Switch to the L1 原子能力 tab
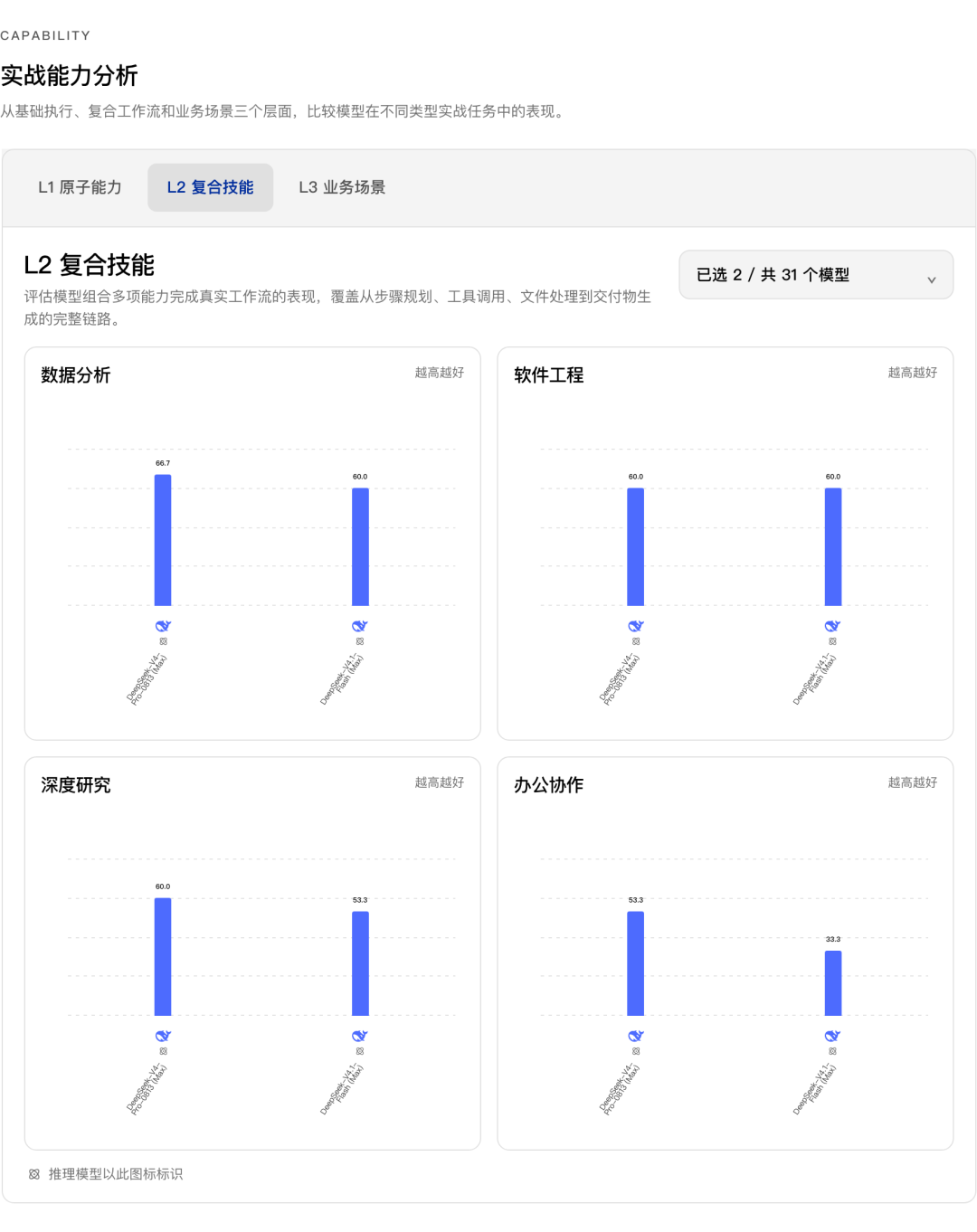The width and height of the screenshot is (977, 1232). coord(80,187)
